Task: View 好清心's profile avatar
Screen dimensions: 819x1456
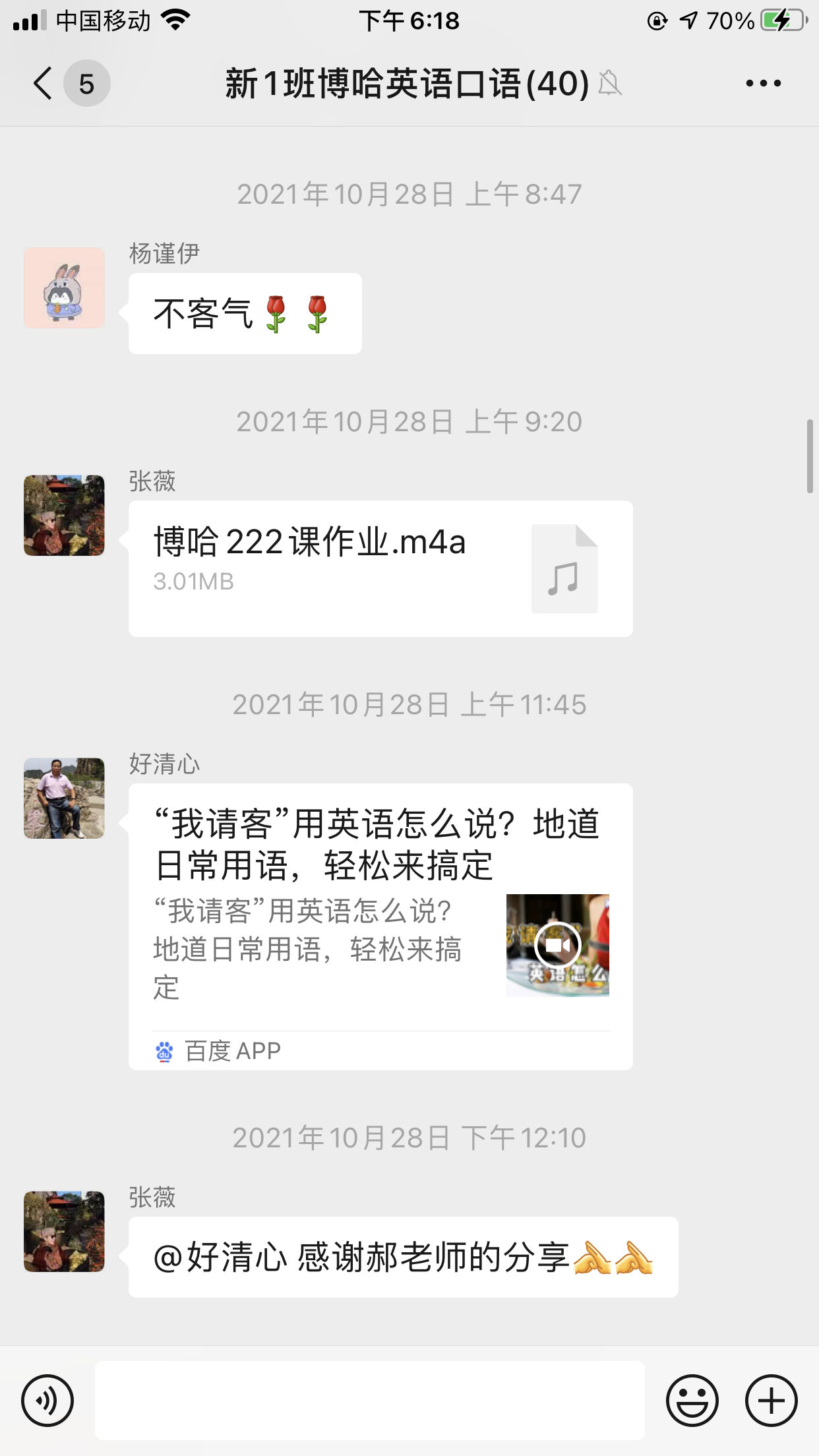Action: [x=65, y=799]
